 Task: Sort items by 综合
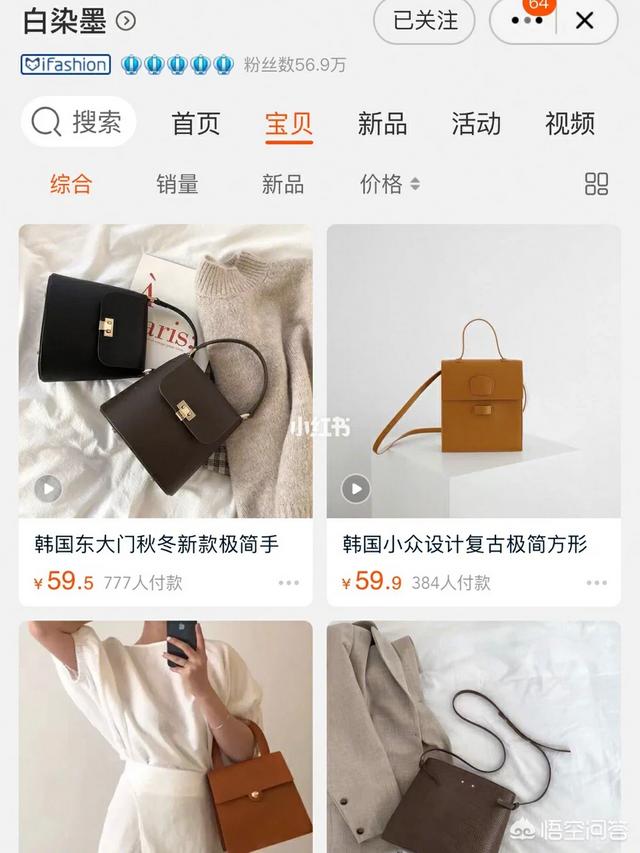(x=71, y=184)
